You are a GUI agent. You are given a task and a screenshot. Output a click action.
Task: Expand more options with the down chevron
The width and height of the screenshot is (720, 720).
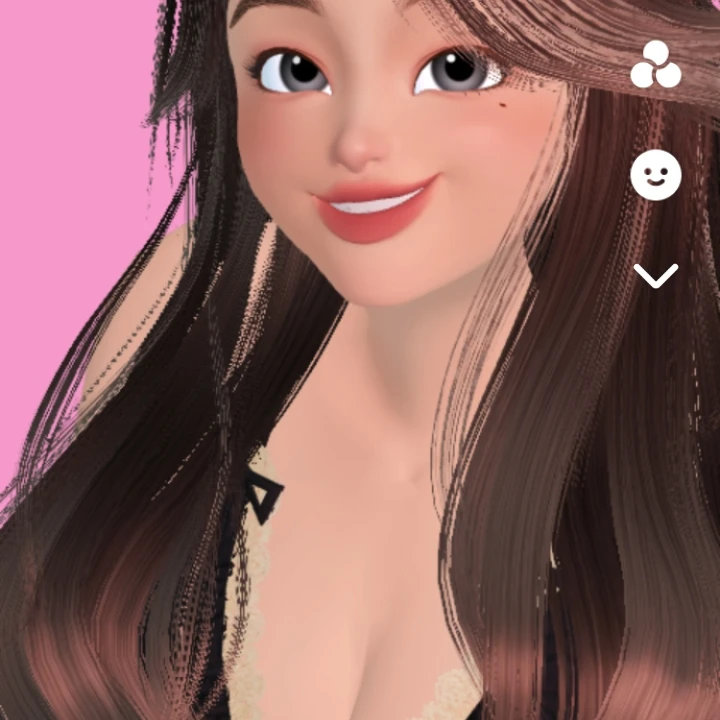(656, 275)
